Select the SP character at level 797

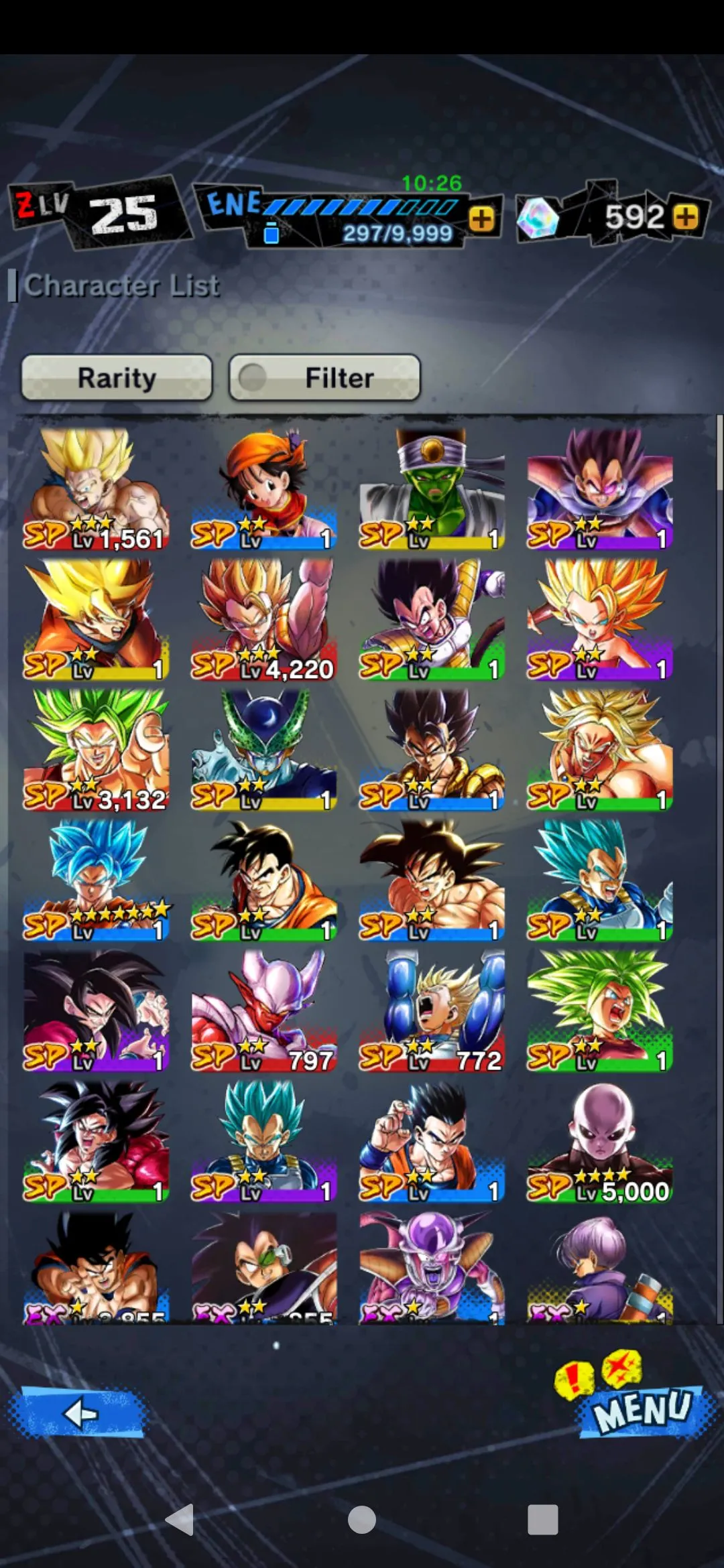[264, 1010]
